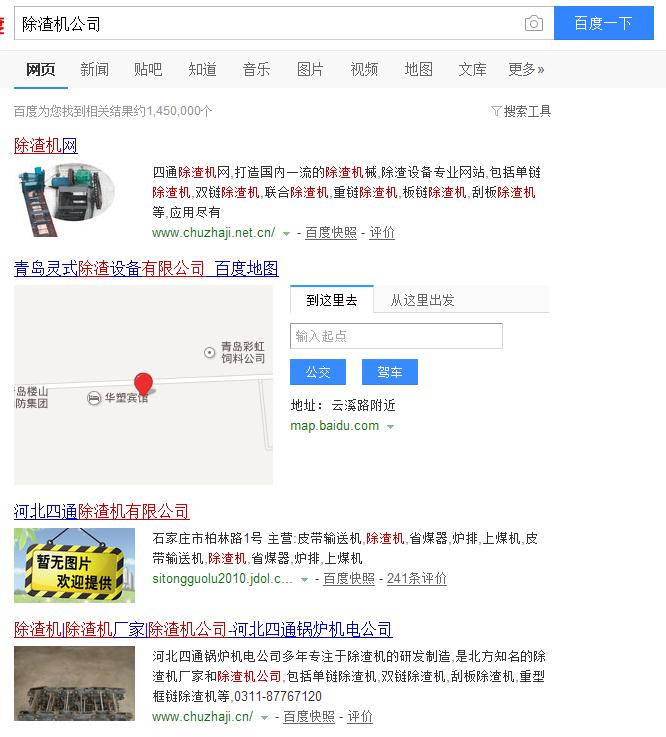Screen dimensions: 666x737
Task: Focus the search box with 除渣机公司
Action: pos(268,23)
